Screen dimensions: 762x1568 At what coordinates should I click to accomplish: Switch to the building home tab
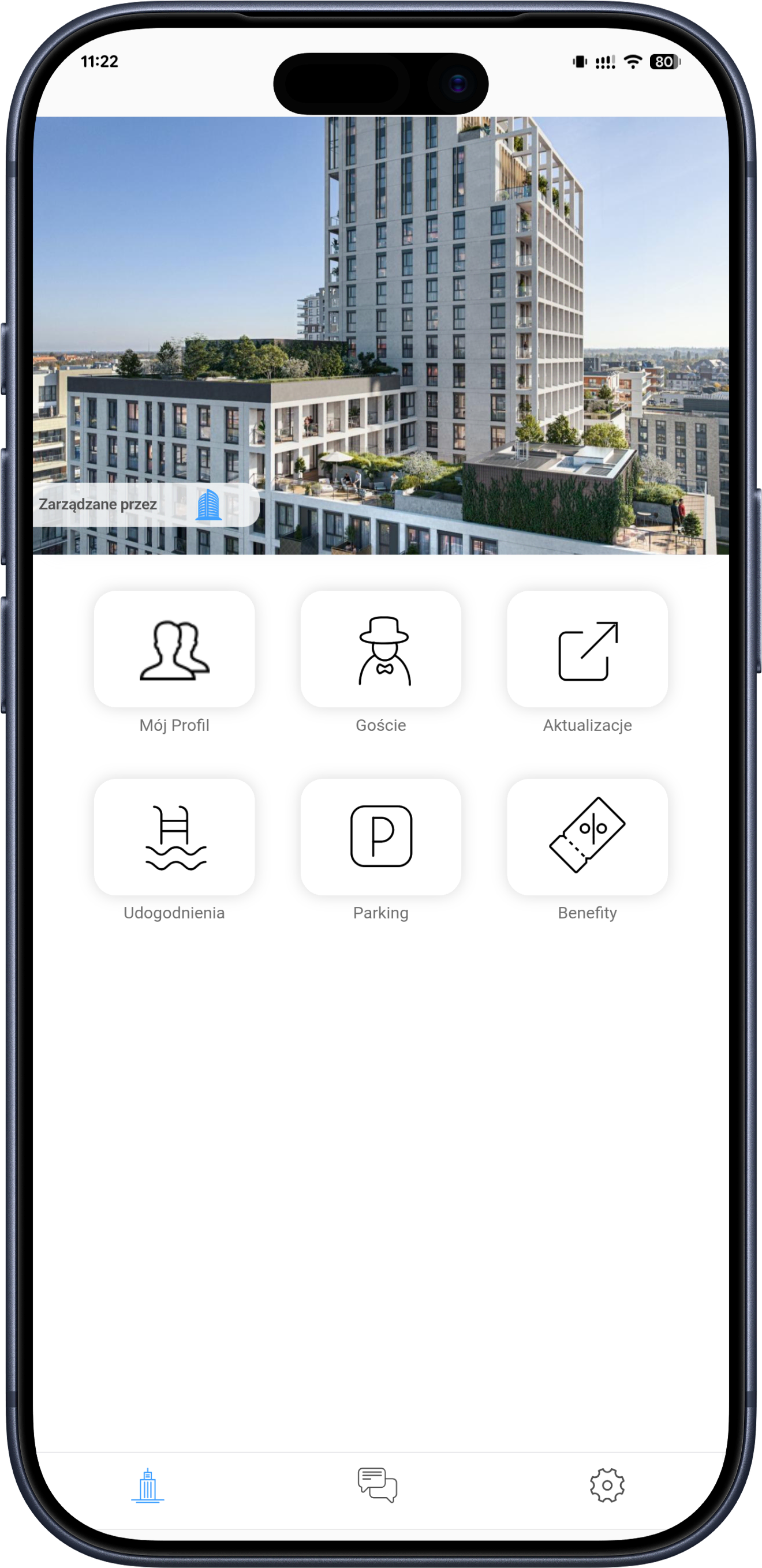[147, 1486]
